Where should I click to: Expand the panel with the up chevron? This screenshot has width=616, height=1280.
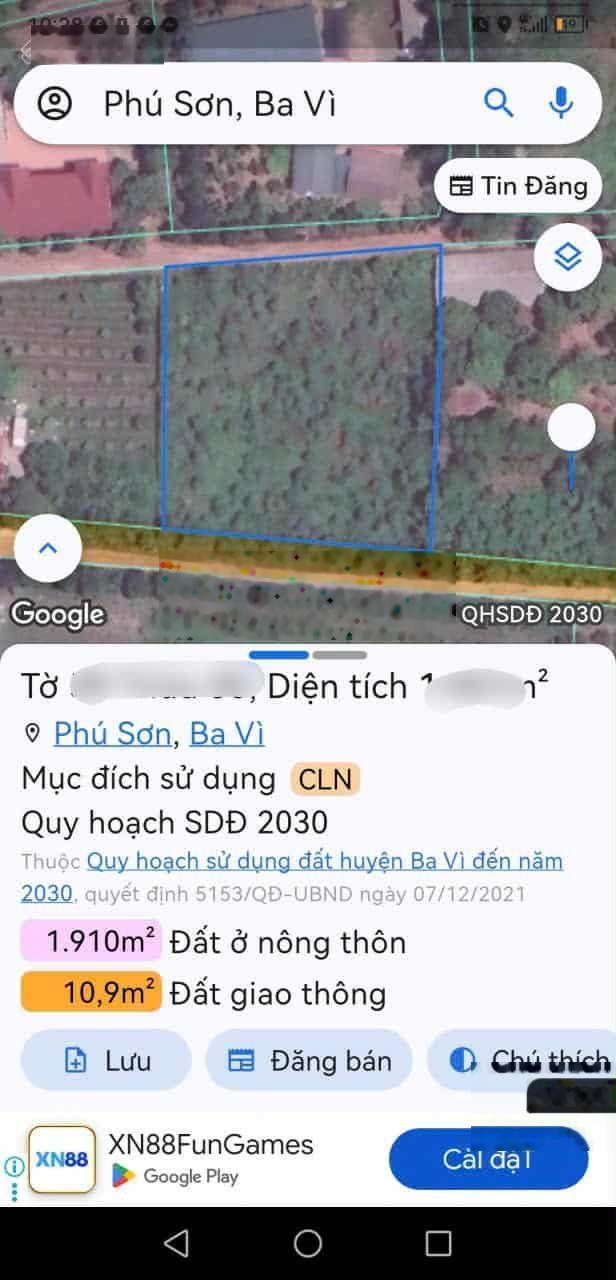coord(47,548)
